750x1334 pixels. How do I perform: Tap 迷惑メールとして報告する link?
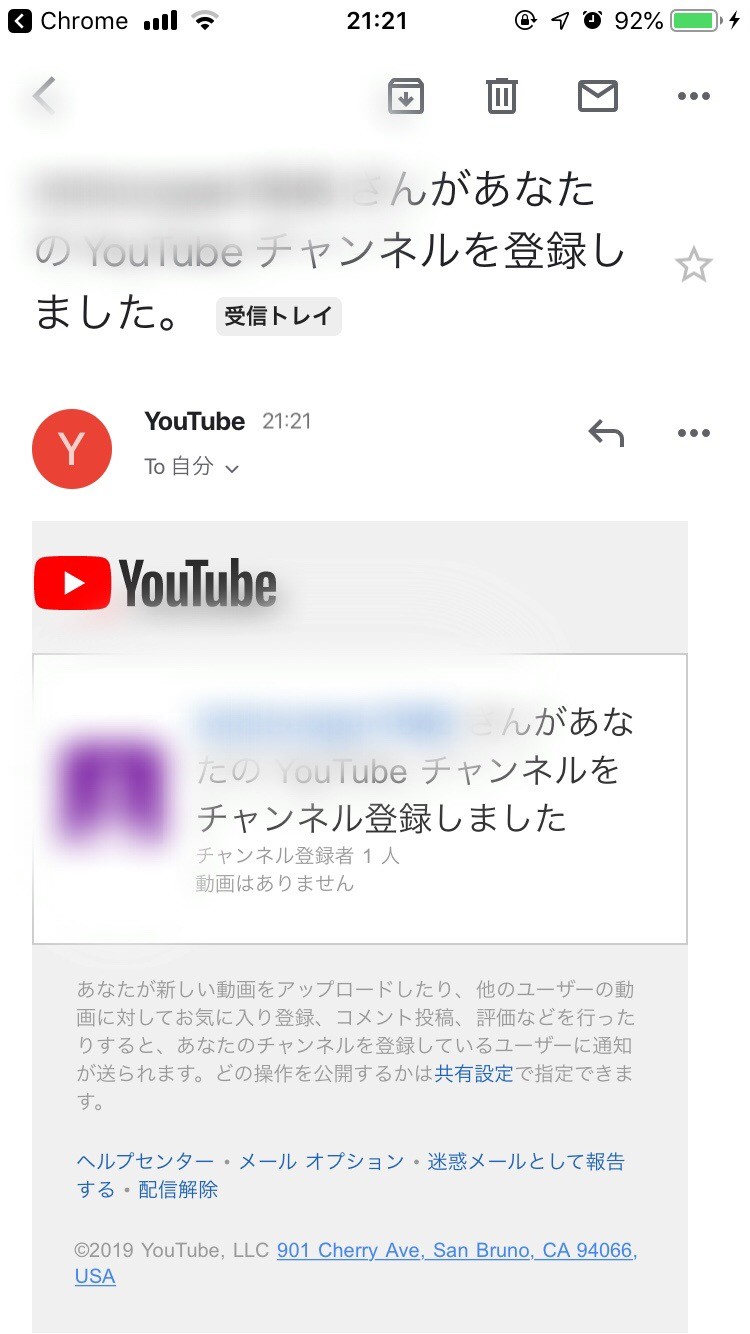click(x=525, y=1162)
